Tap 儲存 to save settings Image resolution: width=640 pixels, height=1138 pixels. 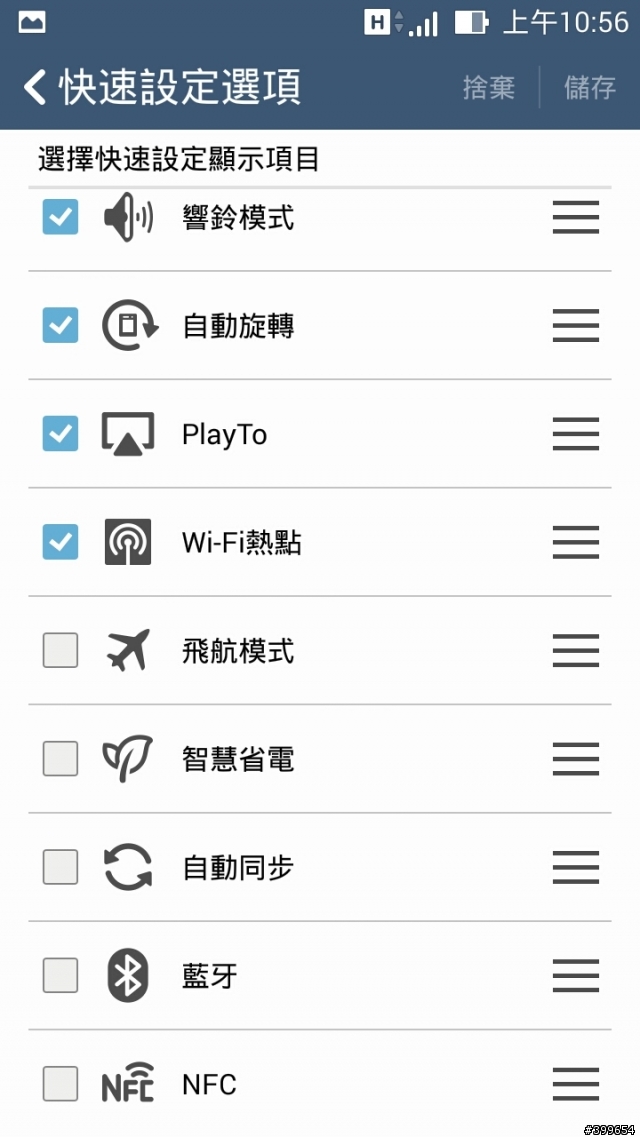pyautogui.click(x=589, y=87)
